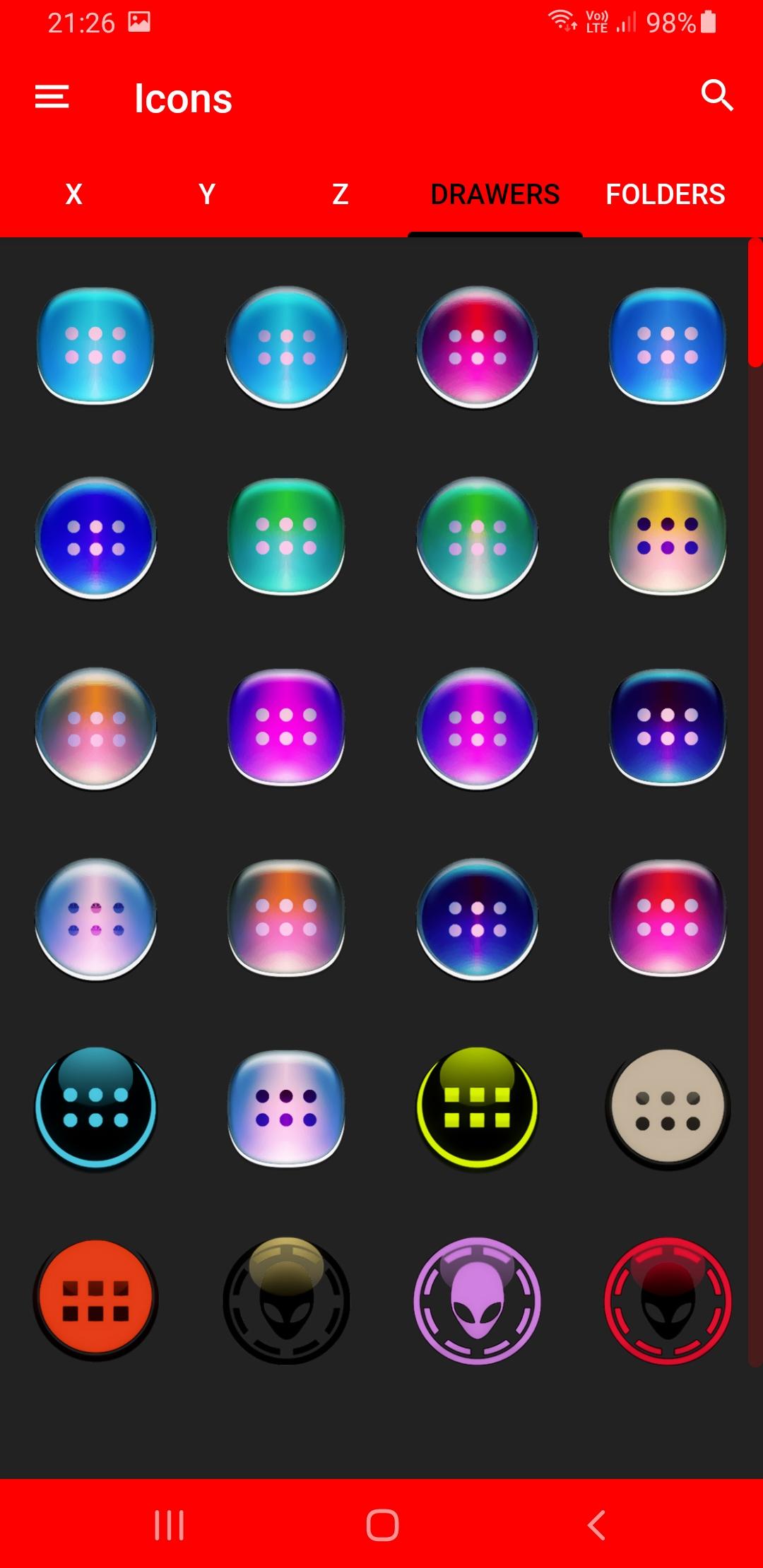Open the black circle with cyan ring icon
Image resolution: width=763 pixels, height=1568 pixels.
coord(95,1109)
